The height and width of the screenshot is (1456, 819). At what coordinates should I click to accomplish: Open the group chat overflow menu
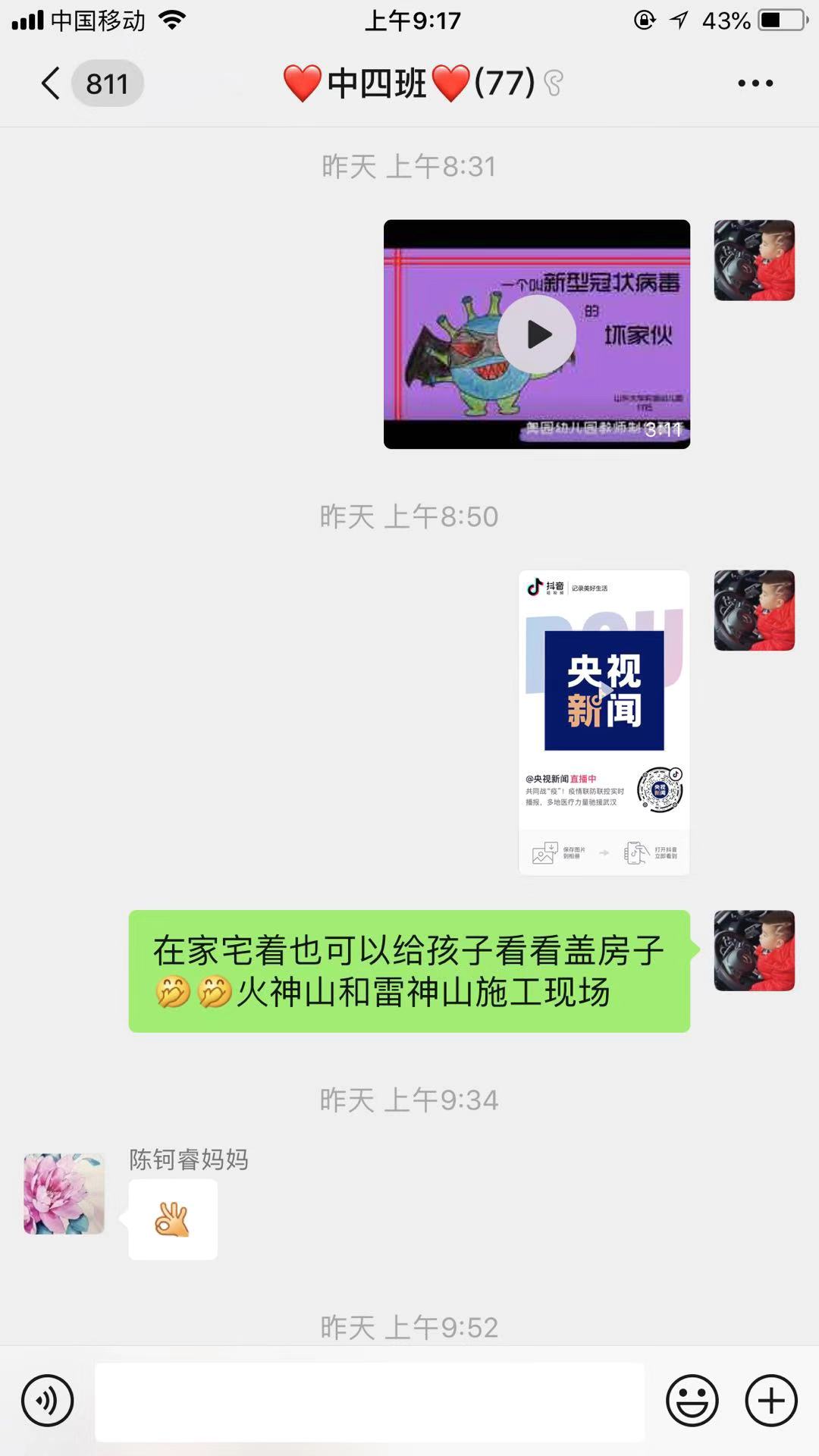pos(755,83)
